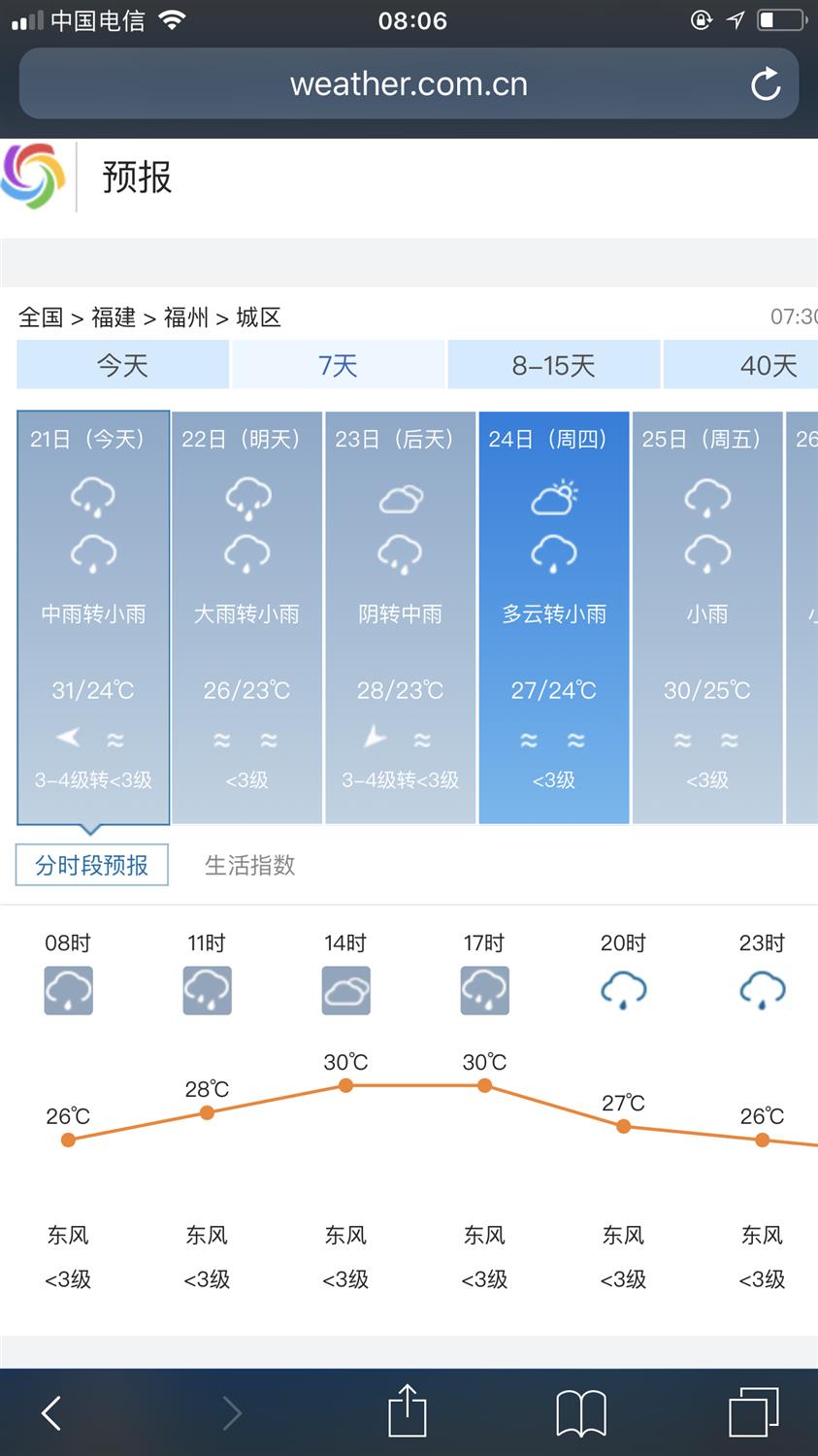Select the 21日 (今天) forecast card
This screenshot has height=1456, width=818.
93,616
